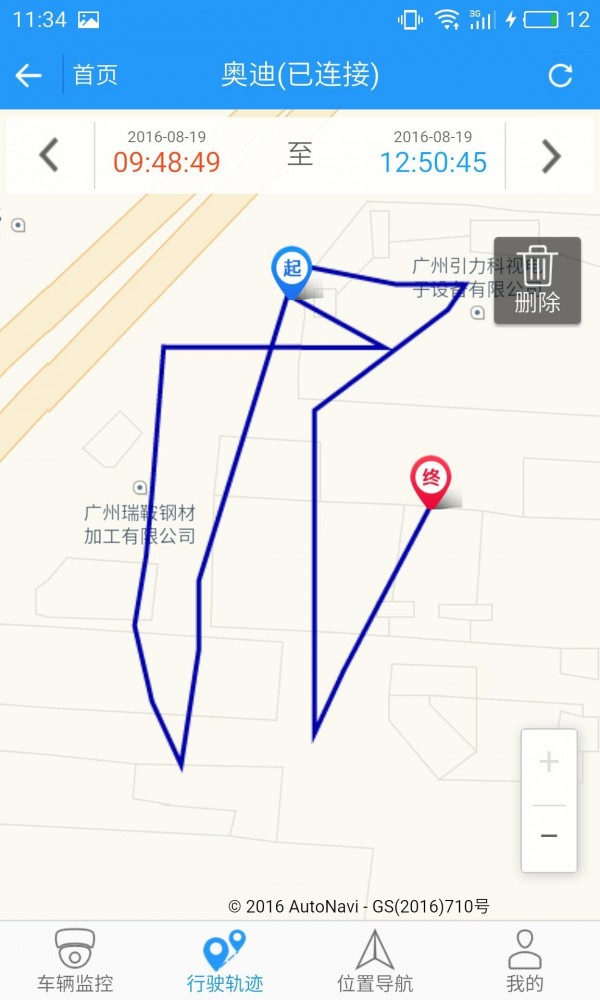Screen dimensions: 600x1000
Task: Zoom out of the map
Action: coord(549,836)
